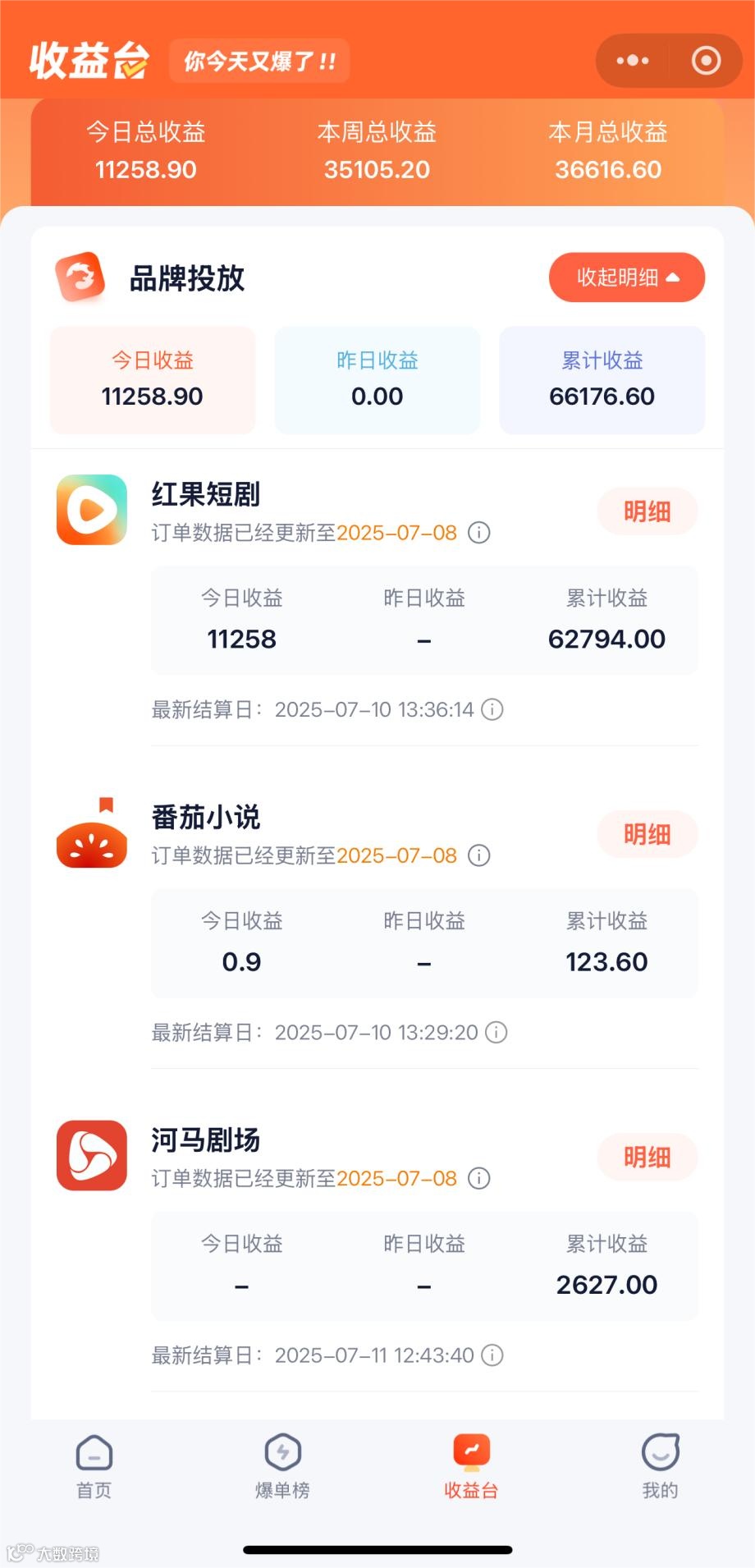Open 明细 for 番茄小说
The image size is (755, 1568).
click(647, 834)
